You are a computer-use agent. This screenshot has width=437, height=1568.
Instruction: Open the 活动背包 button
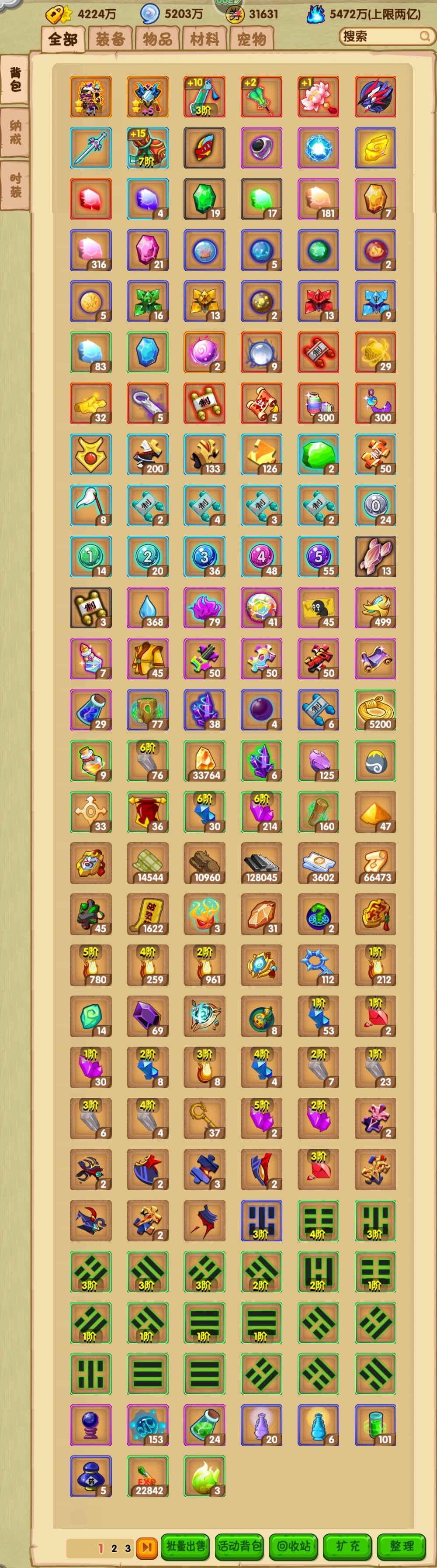(239, 1546)
